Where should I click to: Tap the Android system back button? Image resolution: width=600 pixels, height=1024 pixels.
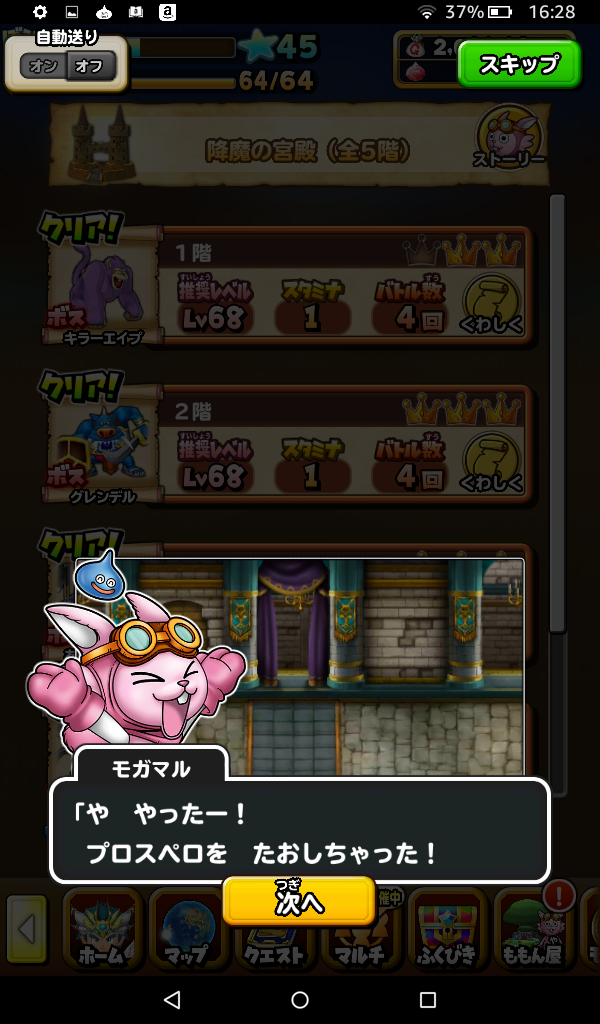pos(172,1000)
